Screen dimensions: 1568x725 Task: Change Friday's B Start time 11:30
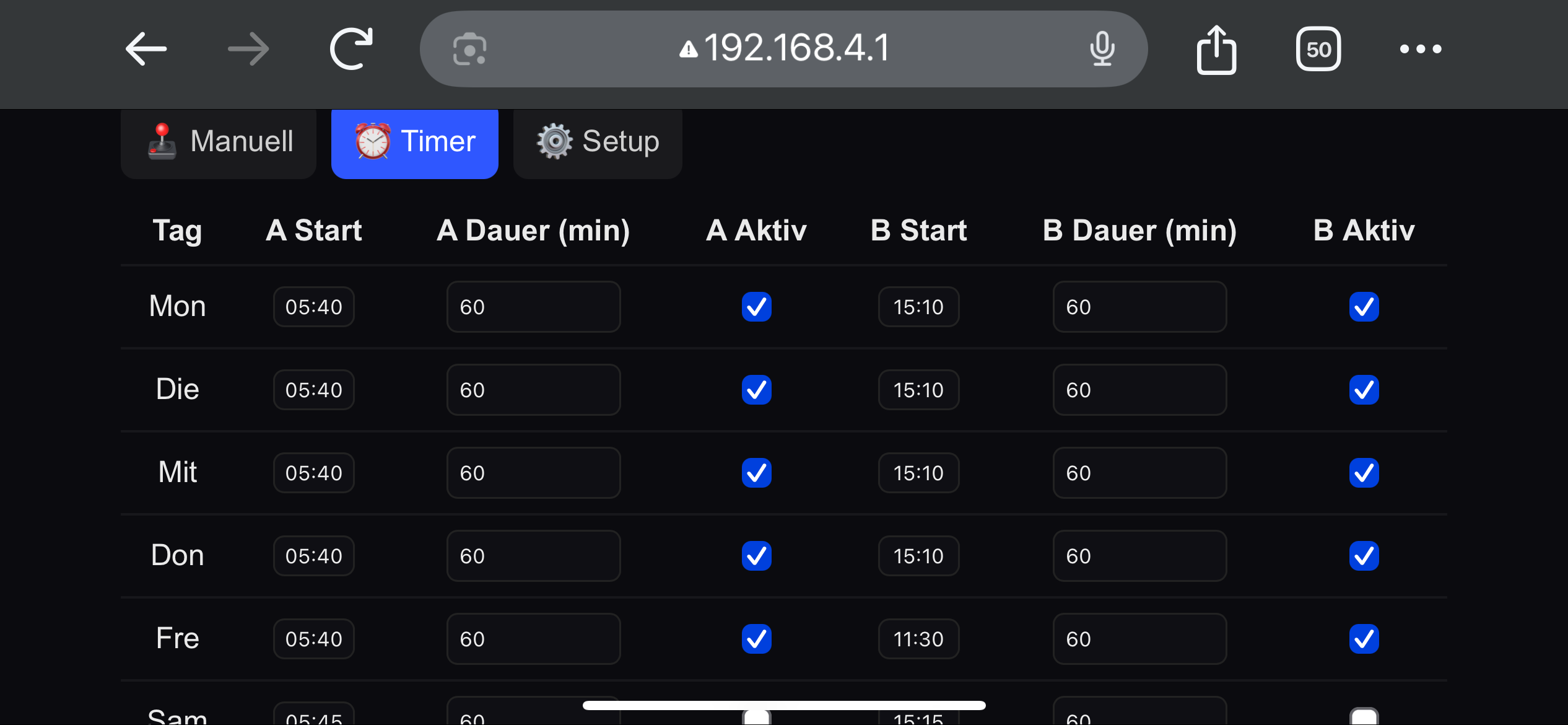click(918, 639)
